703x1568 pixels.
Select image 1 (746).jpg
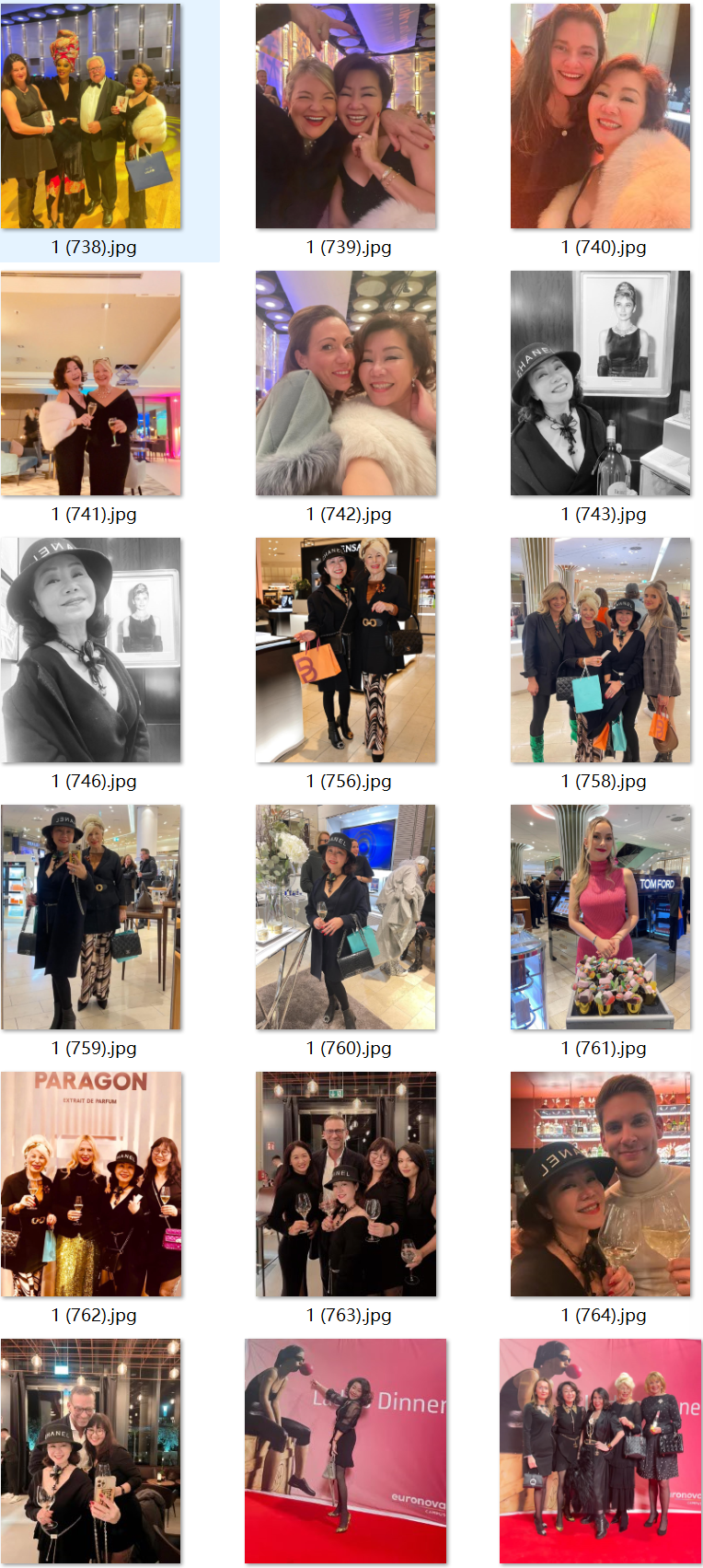[91, 650]
